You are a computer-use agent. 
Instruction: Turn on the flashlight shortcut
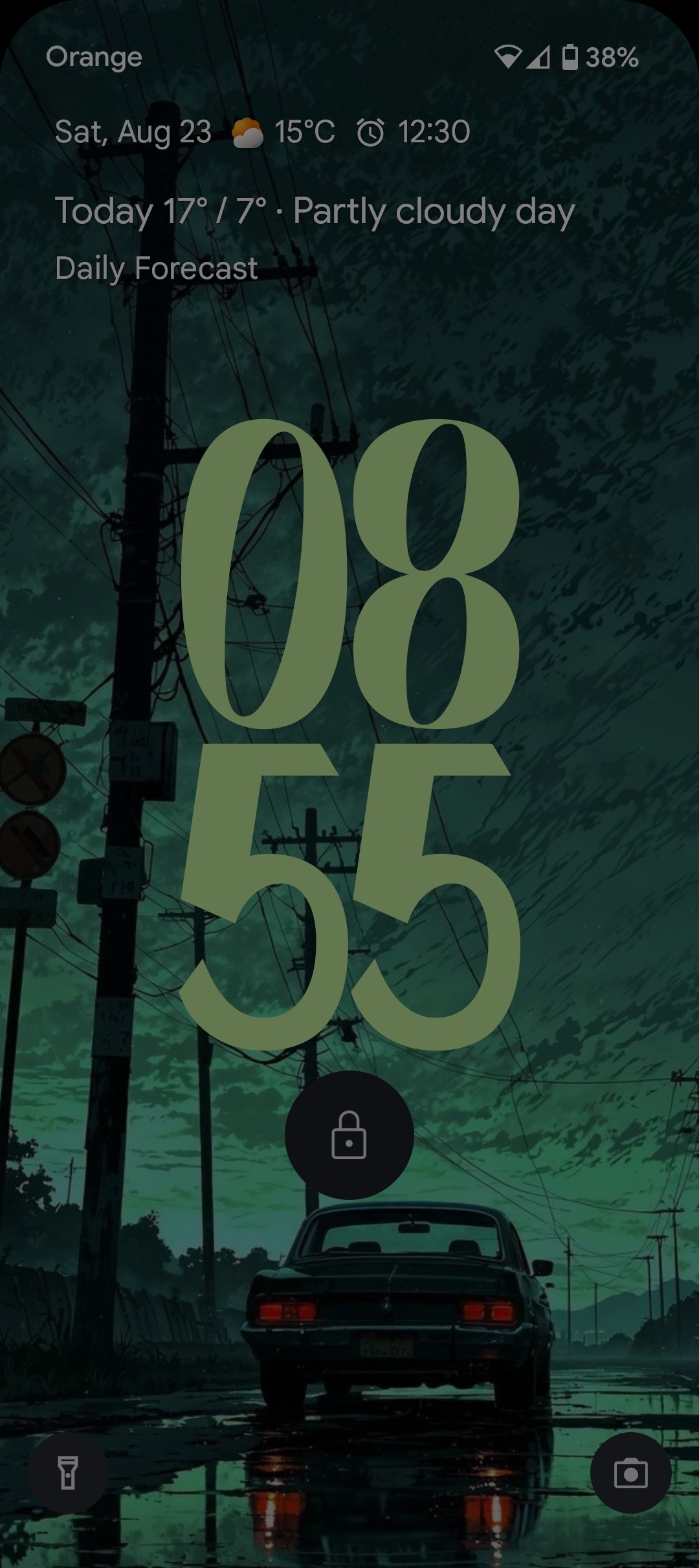point(67,1473)
